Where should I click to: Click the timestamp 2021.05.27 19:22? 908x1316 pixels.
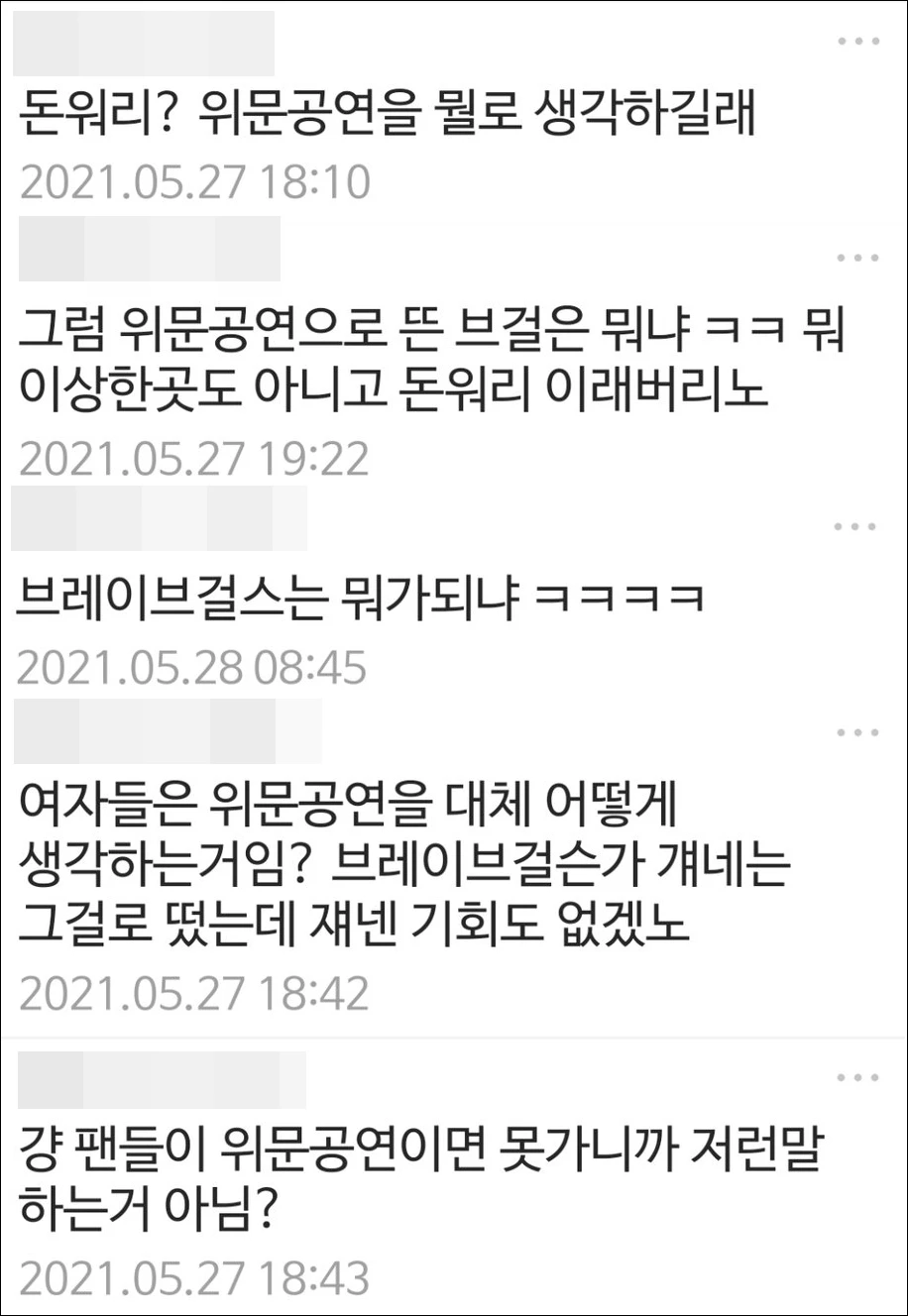[x=193, y=456]
